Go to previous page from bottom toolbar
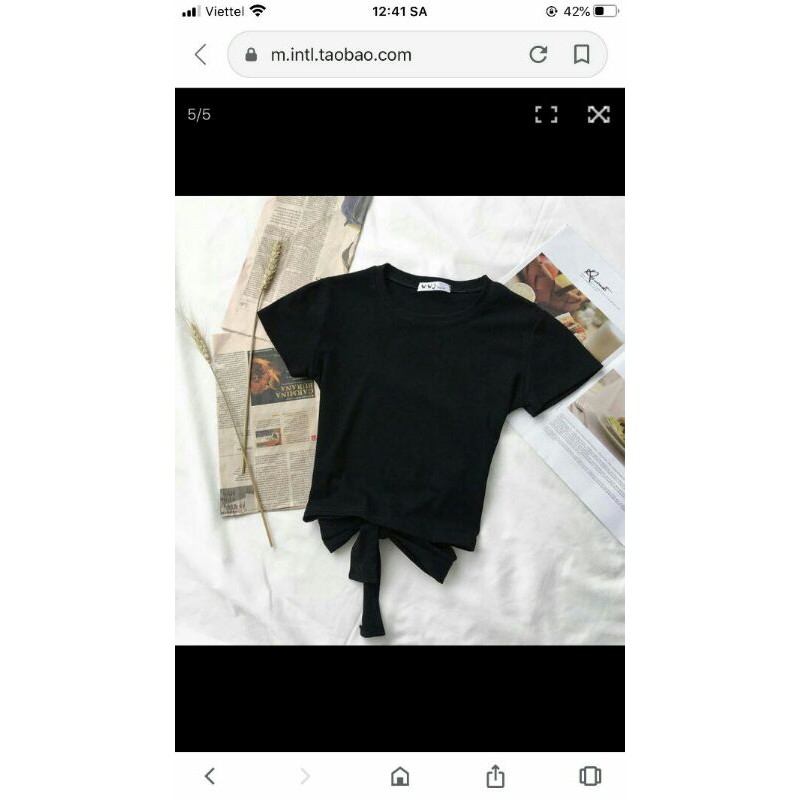 click(x=209, y=776)
